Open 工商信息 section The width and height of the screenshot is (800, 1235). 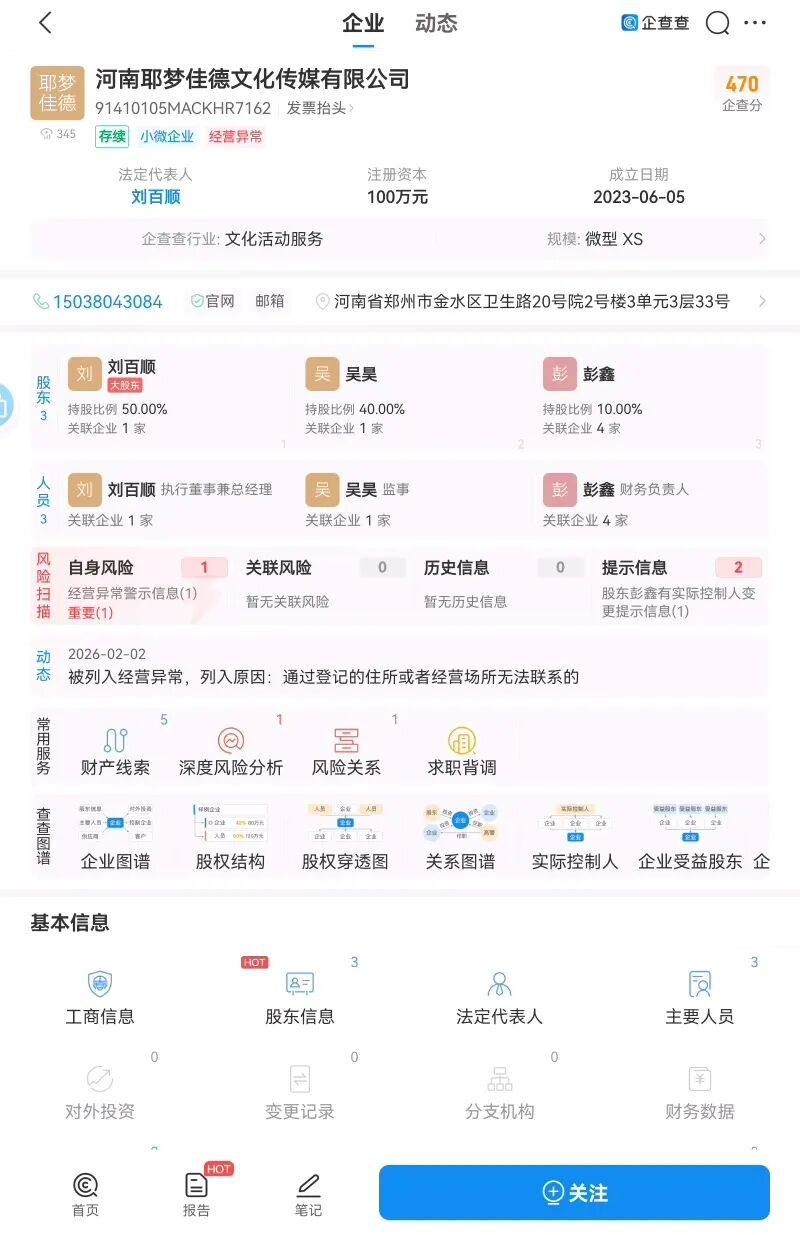[100, 996]
